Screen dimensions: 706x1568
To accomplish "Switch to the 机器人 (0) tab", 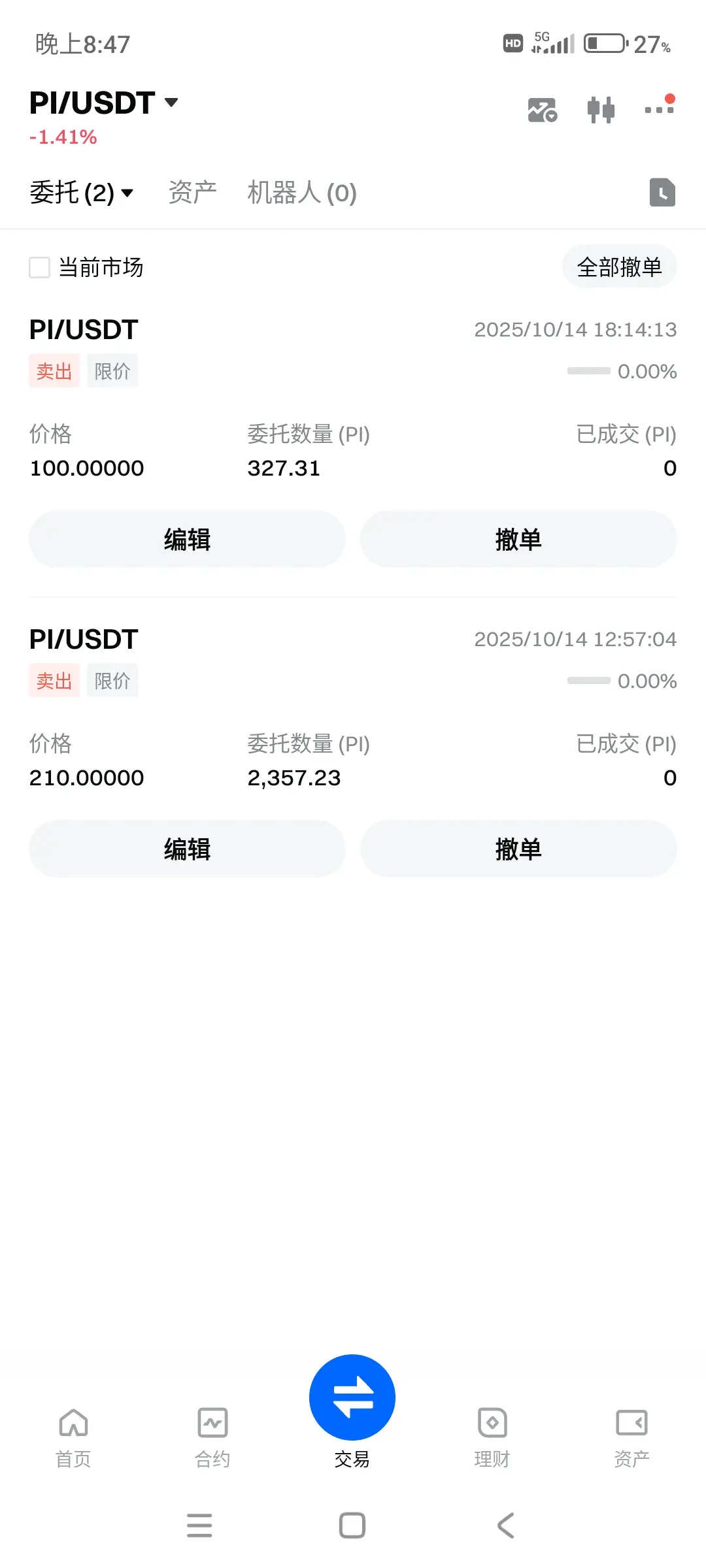I will (302, 193).
